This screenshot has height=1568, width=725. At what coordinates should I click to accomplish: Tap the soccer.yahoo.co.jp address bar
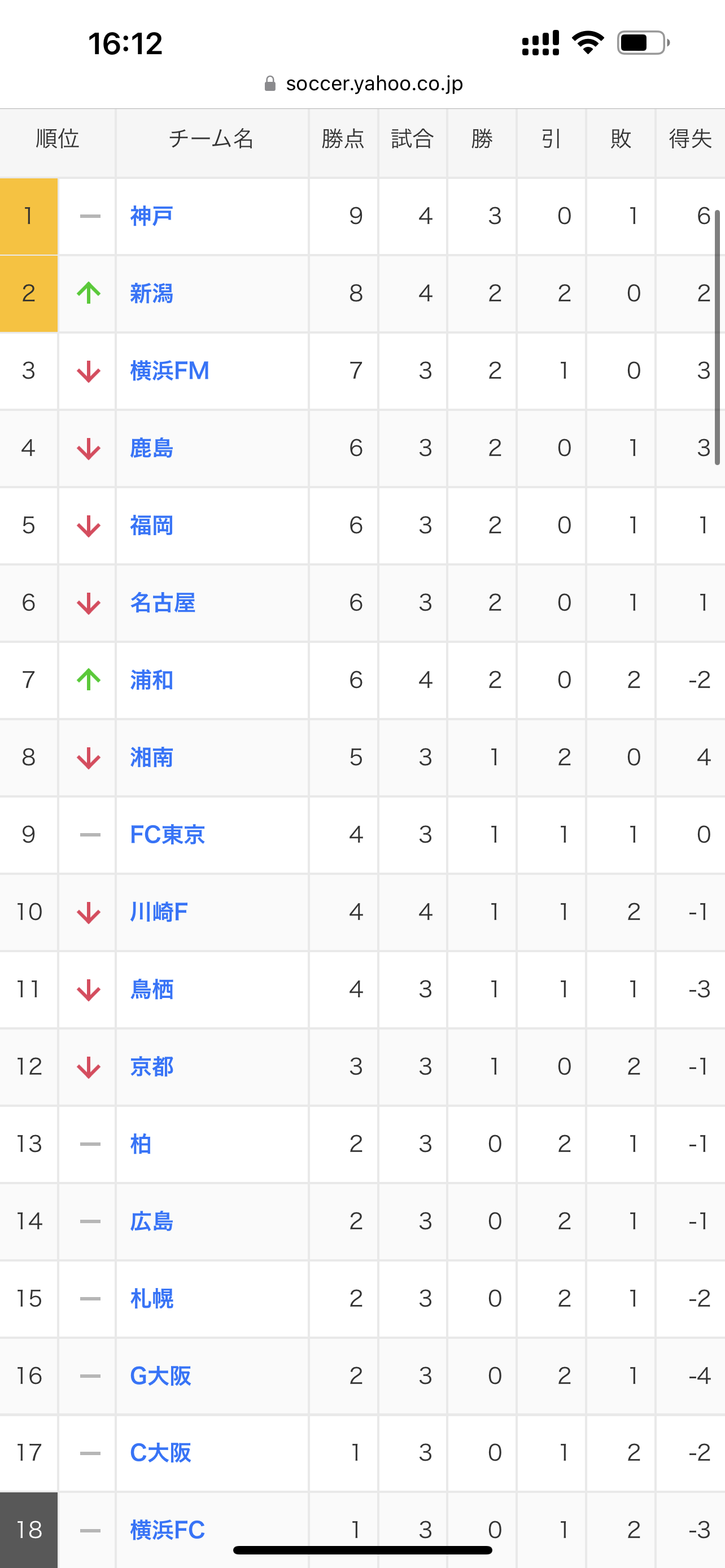[363, 84]
